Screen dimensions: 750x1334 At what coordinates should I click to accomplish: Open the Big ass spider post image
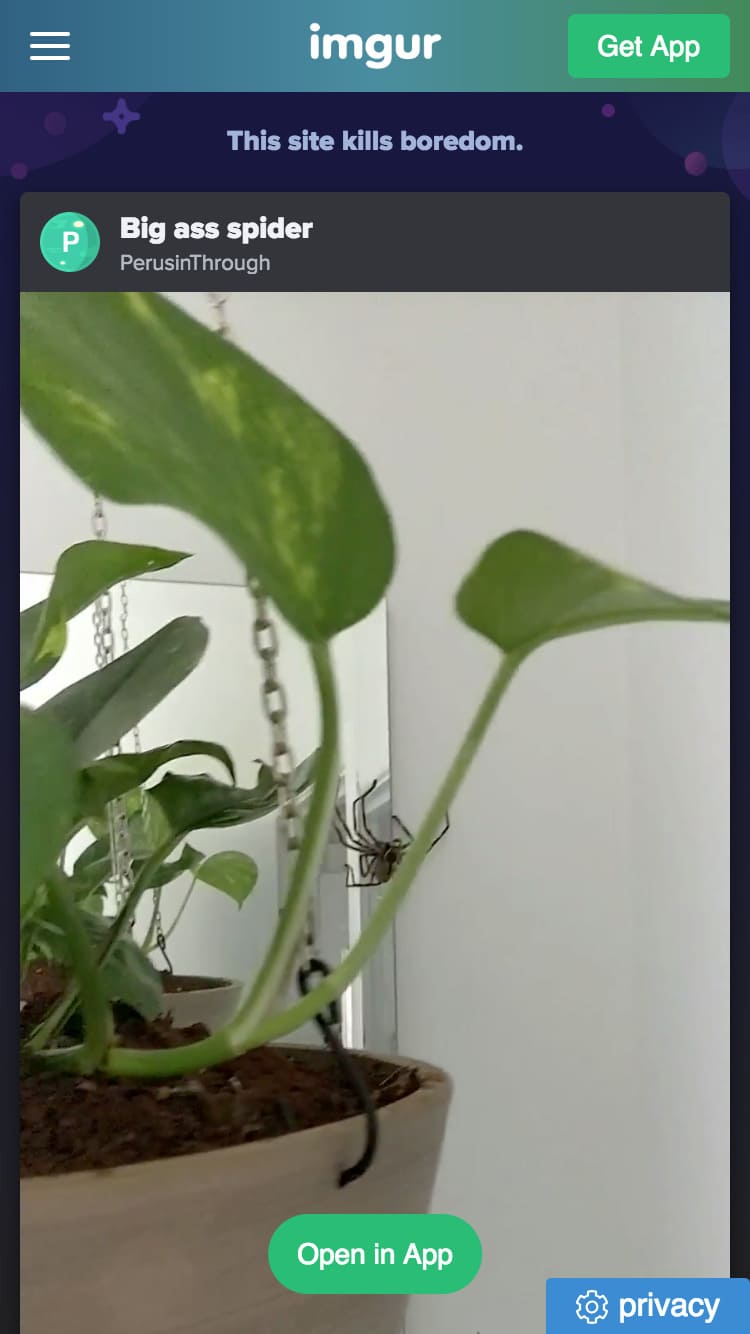click(x=375, y=750)
